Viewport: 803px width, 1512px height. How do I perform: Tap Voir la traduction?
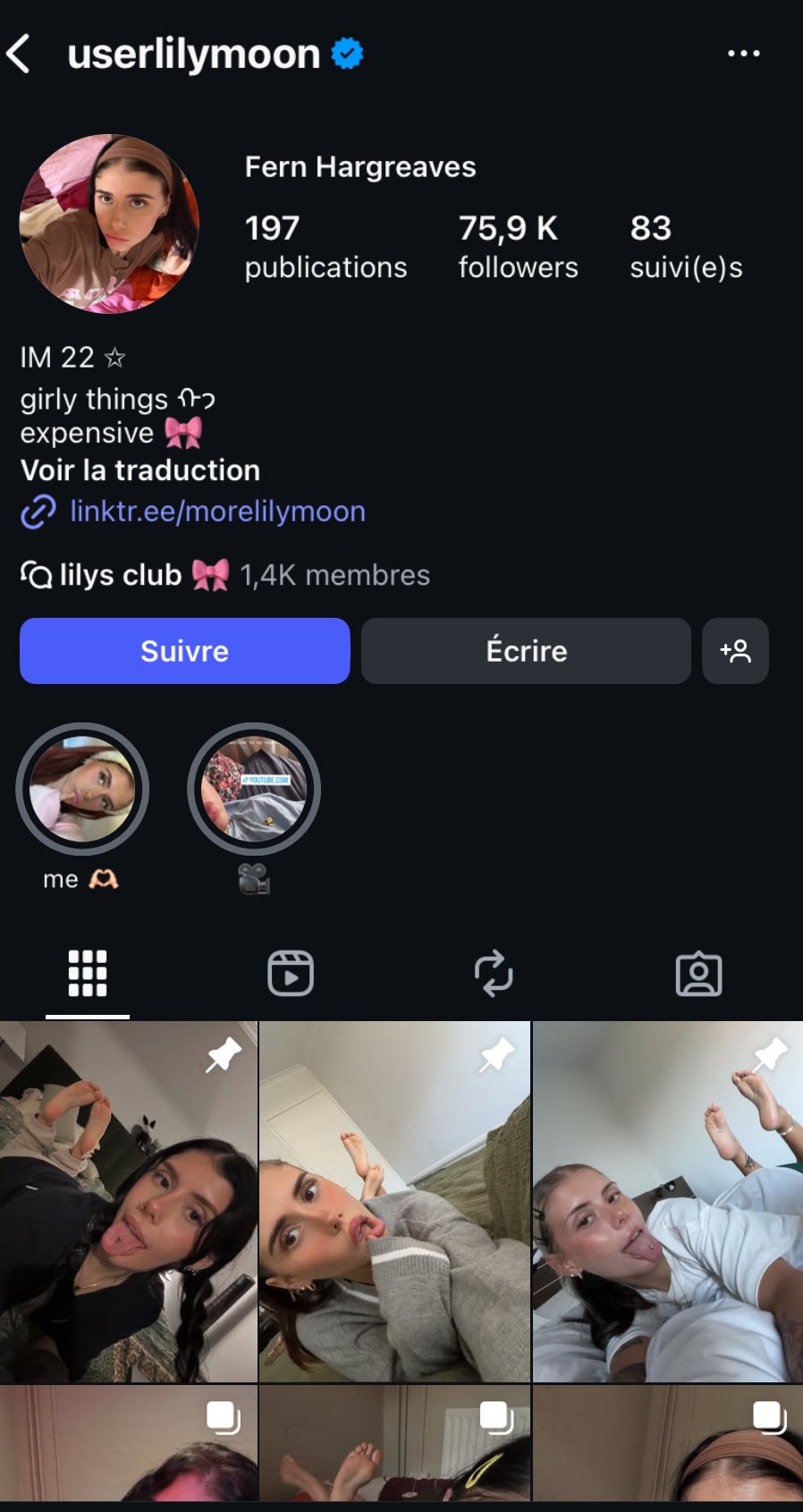point(140,470)
